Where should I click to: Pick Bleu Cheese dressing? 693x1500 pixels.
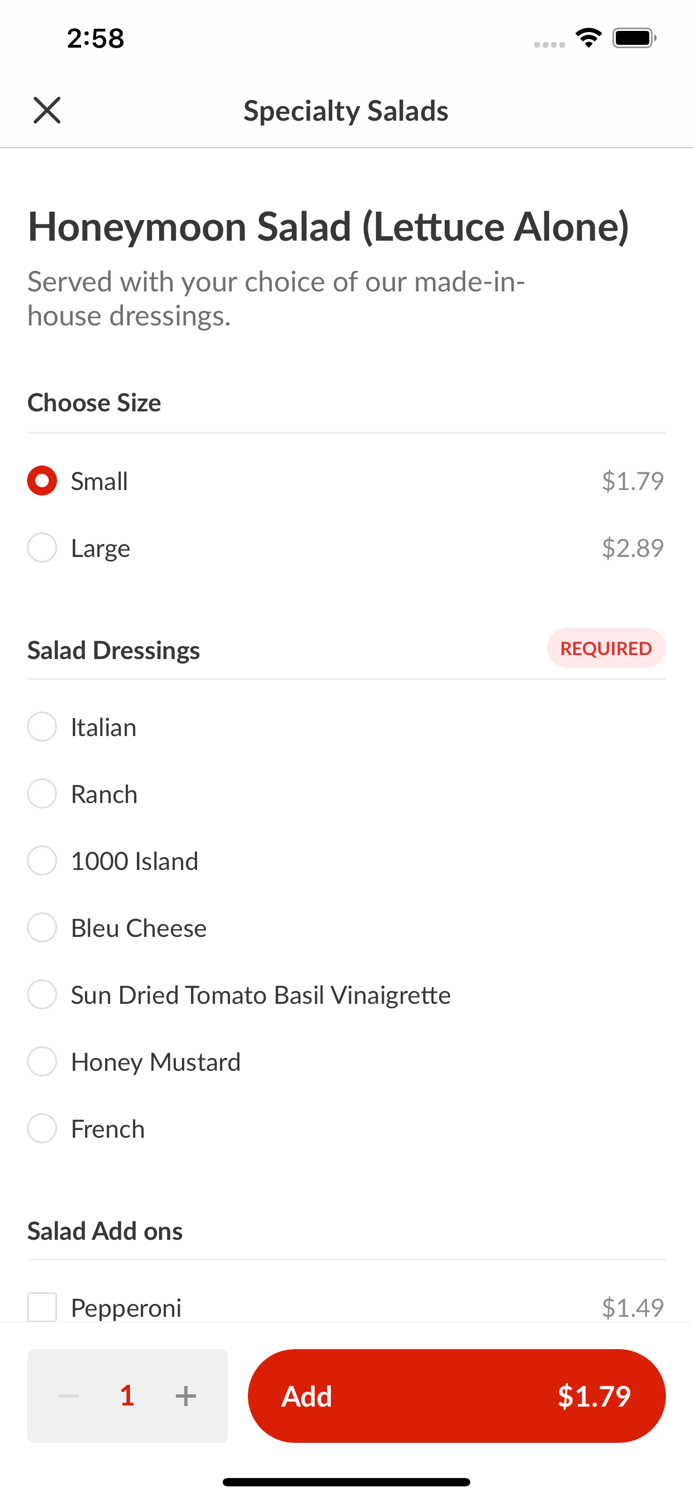tap(42, 928)
